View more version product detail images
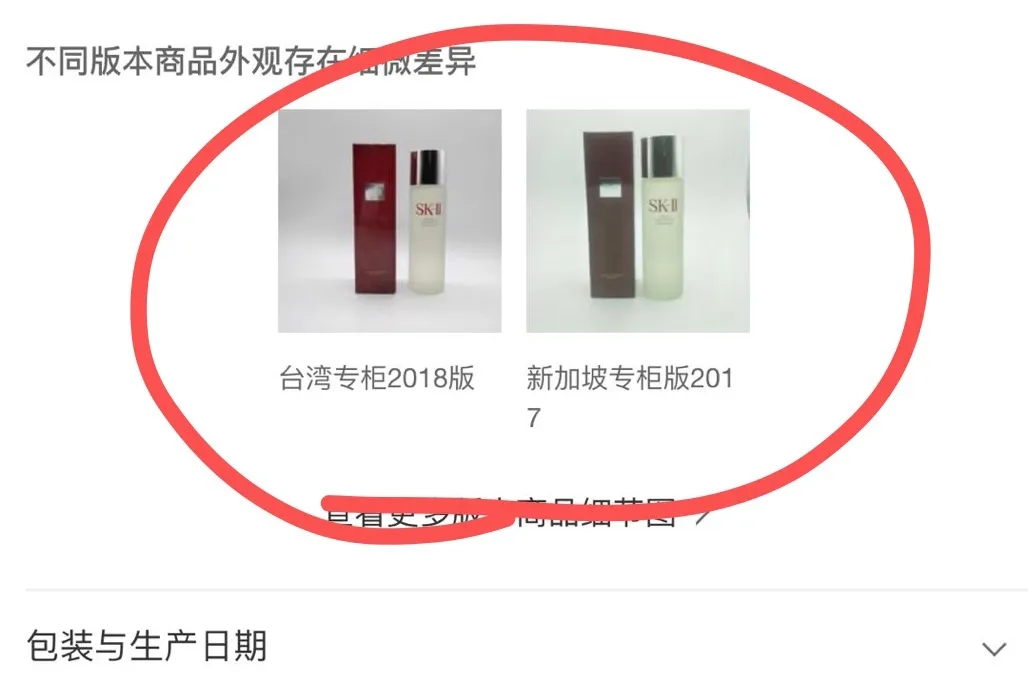The width and height of the screenshot is (1028, 679). click(x=515, y=514)
